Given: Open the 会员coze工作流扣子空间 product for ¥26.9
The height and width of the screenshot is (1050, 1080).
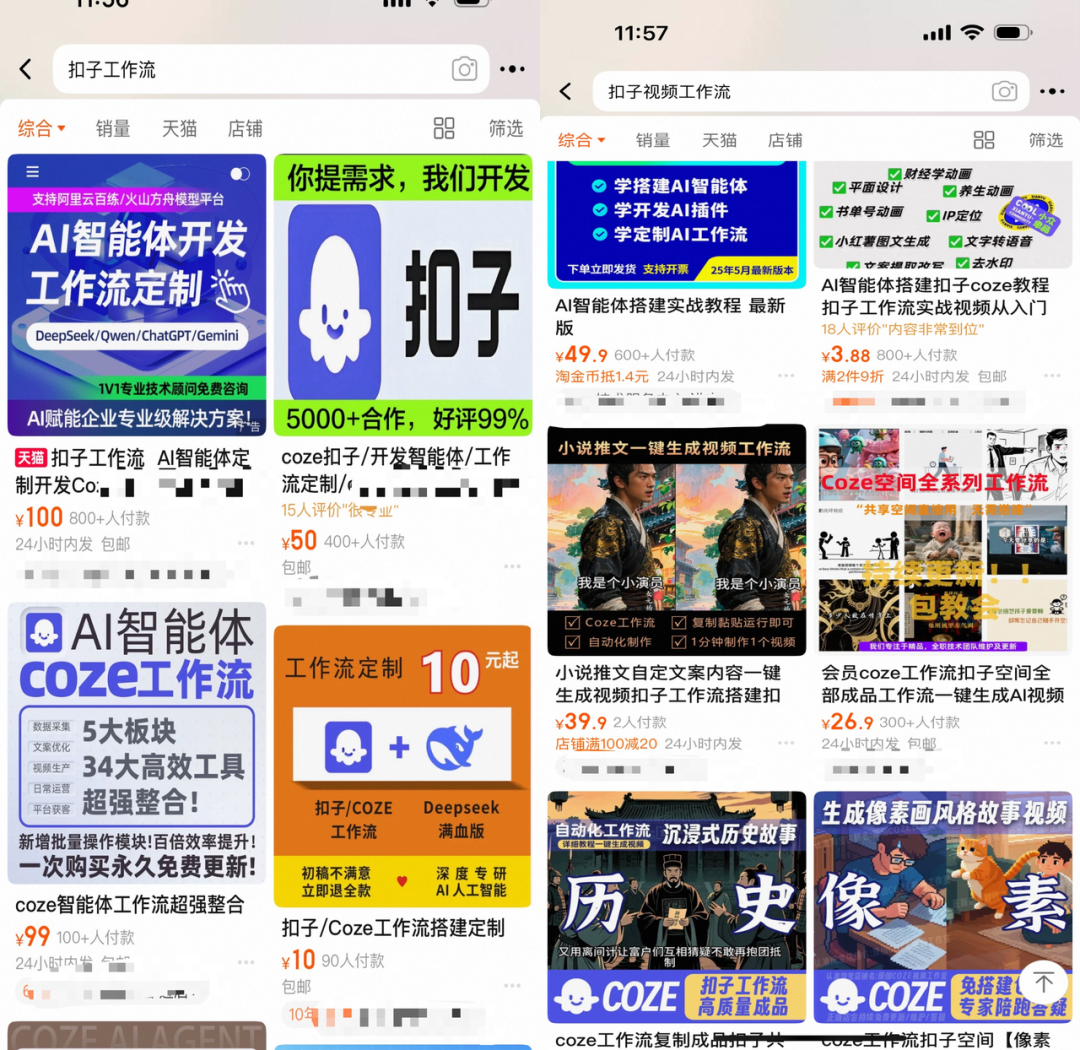Looking at the screenshot, I should tap(944, 541).
